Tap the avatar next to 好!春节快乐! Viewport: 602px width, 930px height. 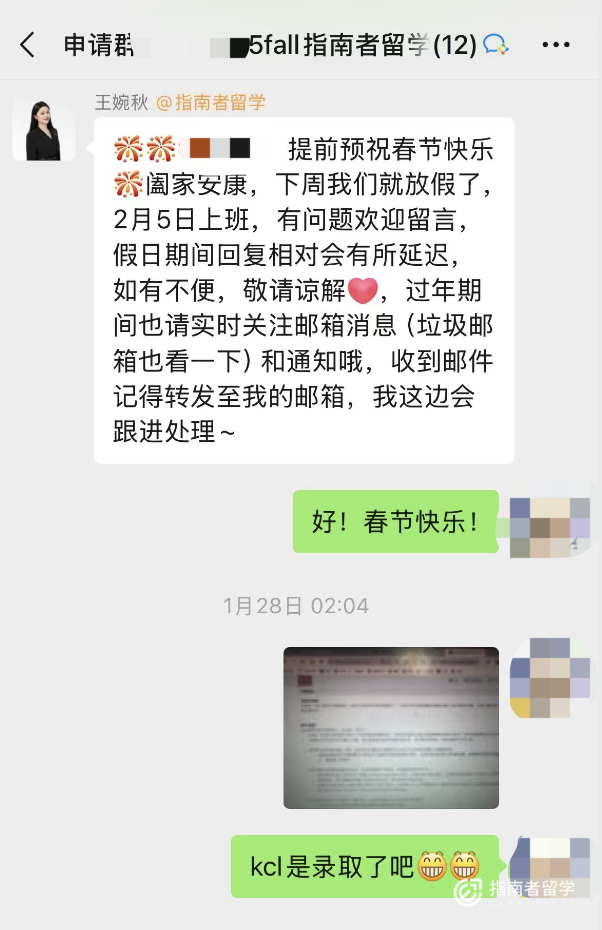(x=549, y=525)
